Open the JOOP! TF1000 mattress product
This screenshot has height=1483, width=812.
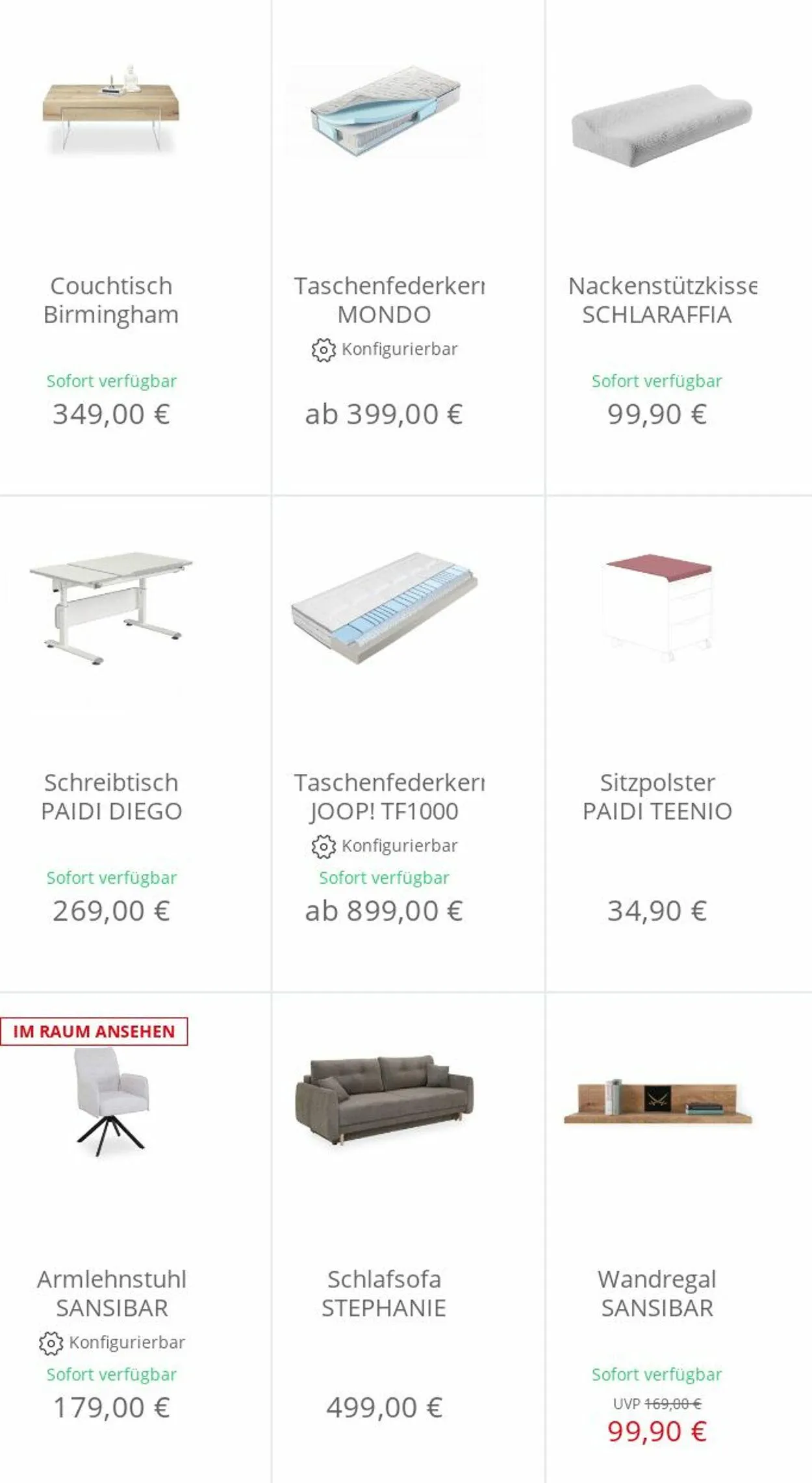click(x=408, y=743)
